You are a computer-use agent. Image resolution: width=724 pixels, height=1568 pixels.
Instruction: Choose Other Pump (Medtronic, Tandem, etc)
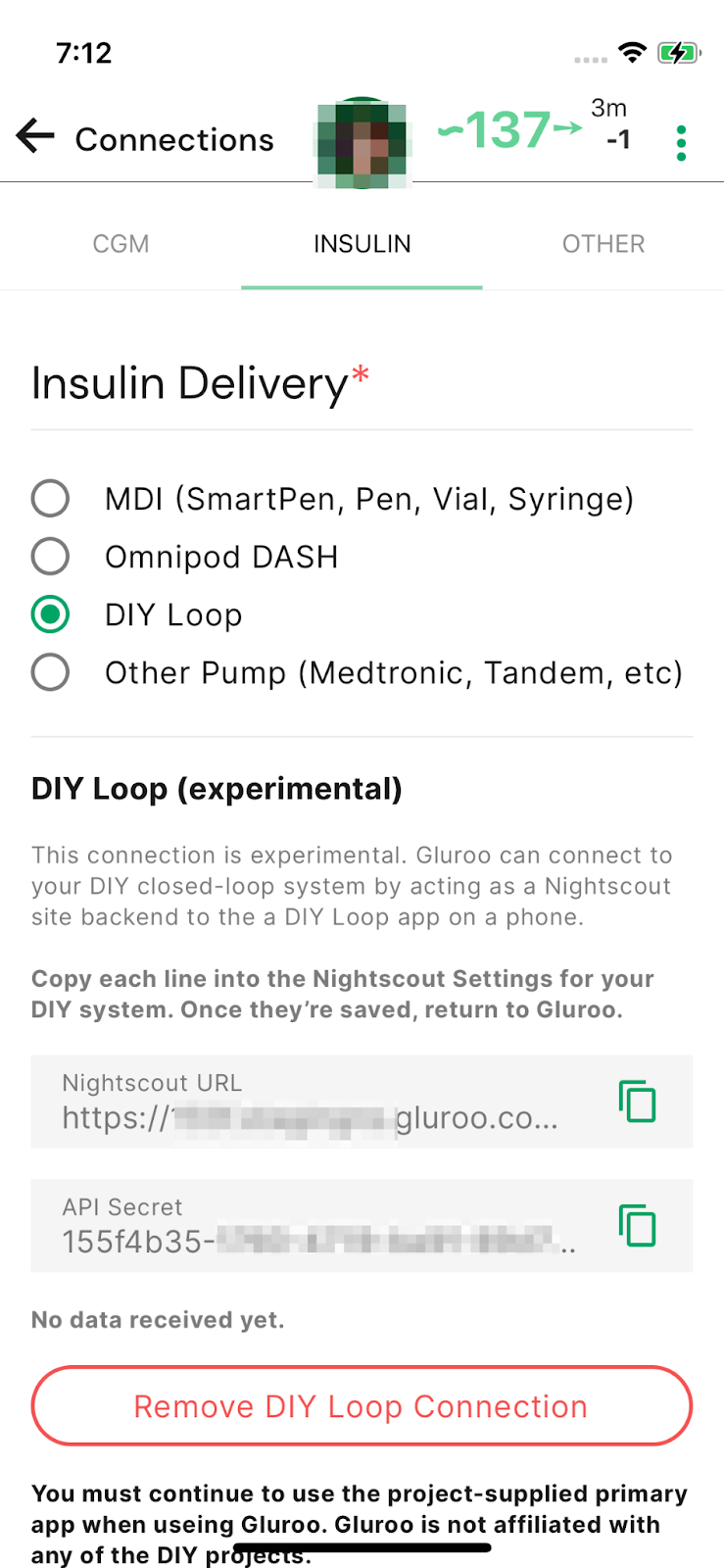(x=50, y=672)
